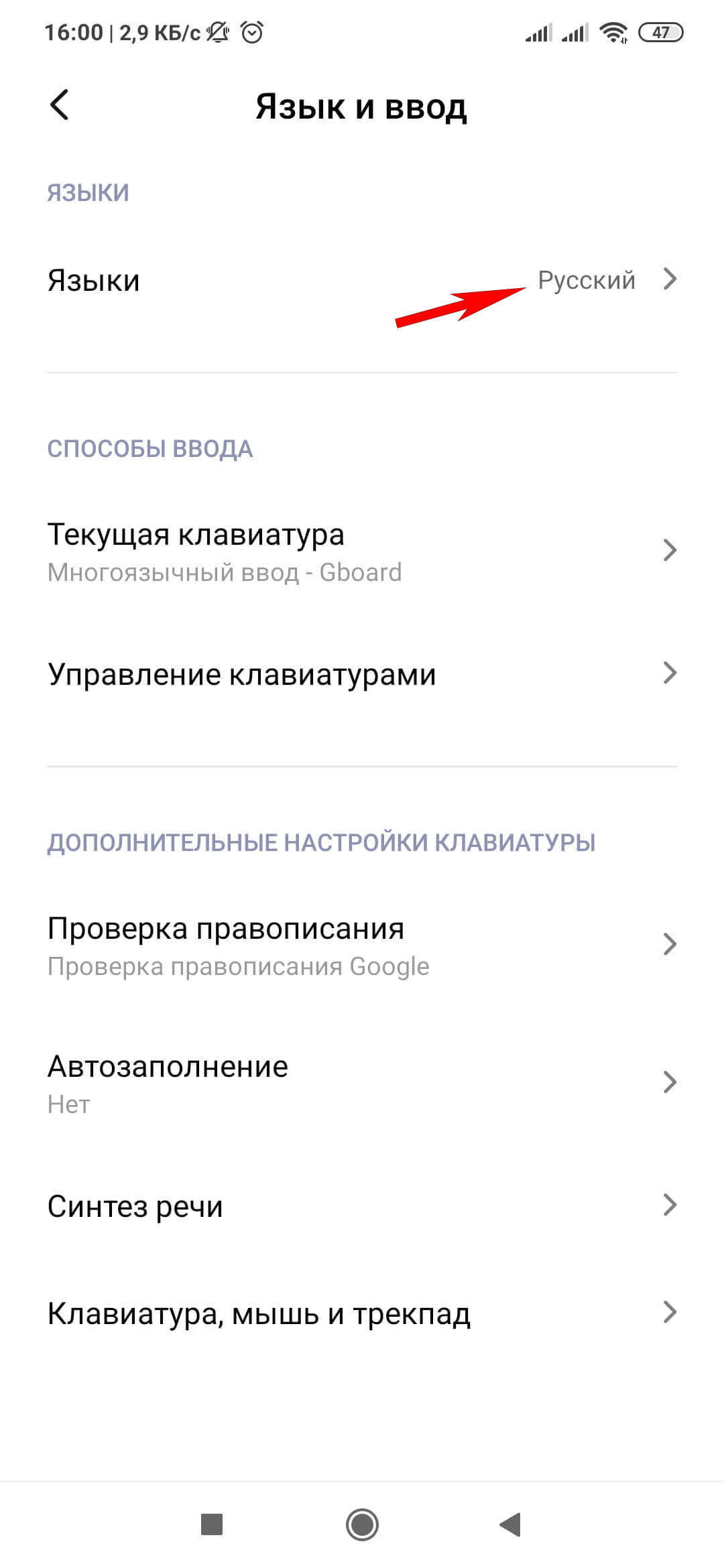Select the Языки option under ЯЗЫКИ section
Viewport: 724px width, 1568px height.
click(95, 281)
